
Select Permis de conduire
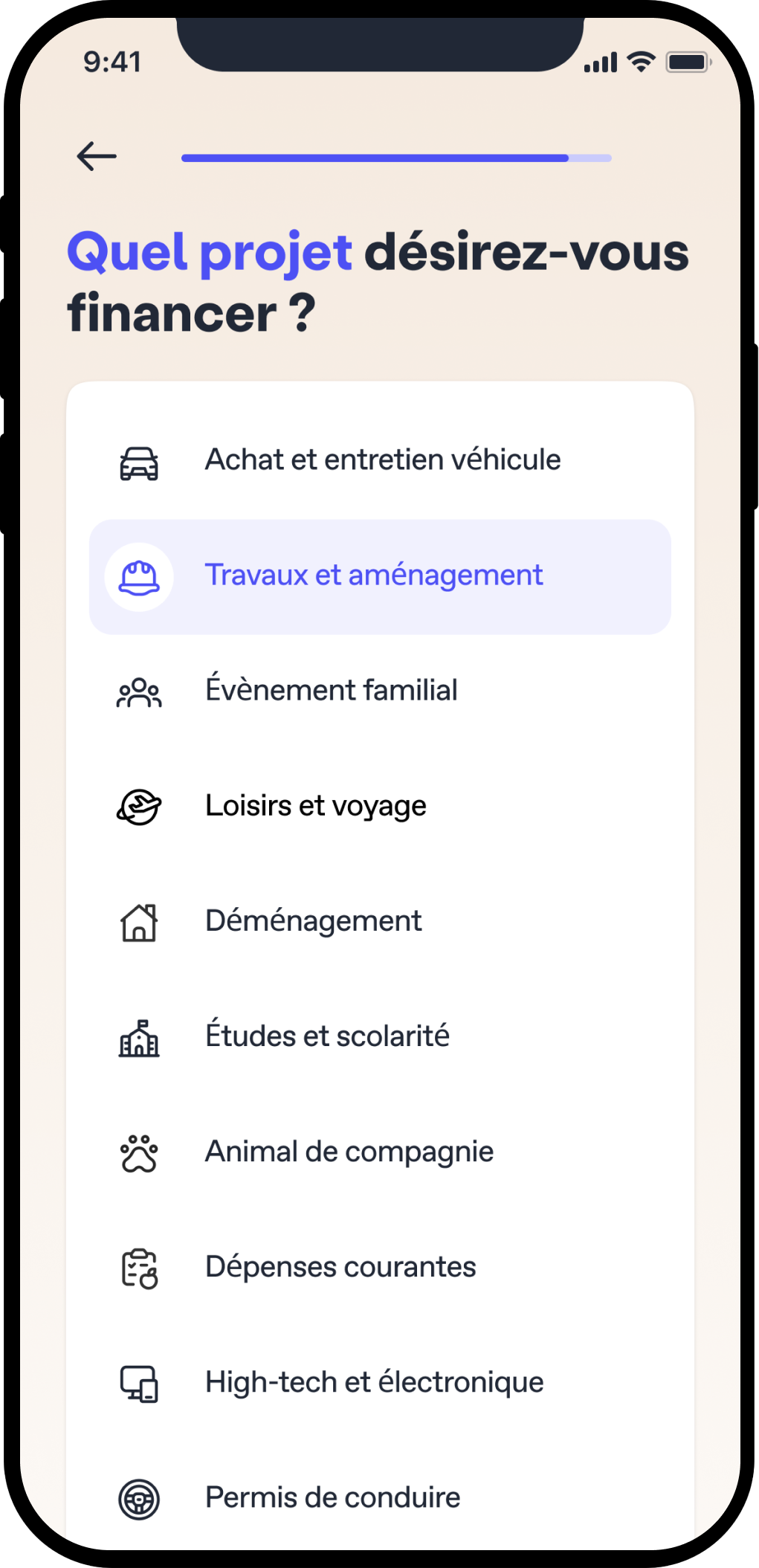pyautogui.click(x=332, y=1497)
